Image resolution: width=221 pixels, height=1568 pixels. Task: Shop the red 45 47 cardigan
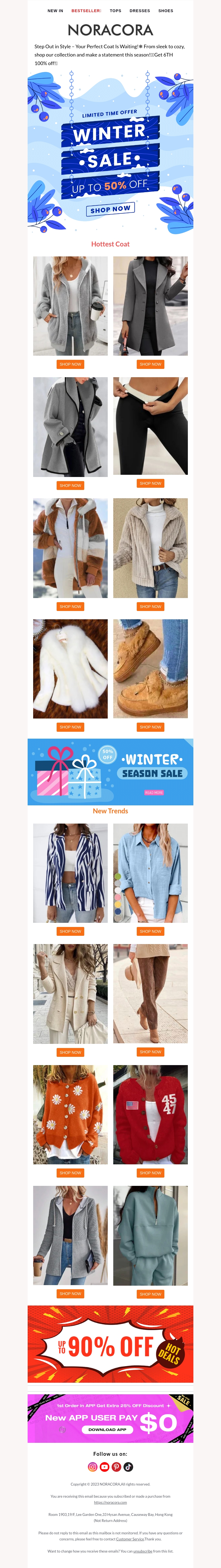click(x=150, y=1172)
